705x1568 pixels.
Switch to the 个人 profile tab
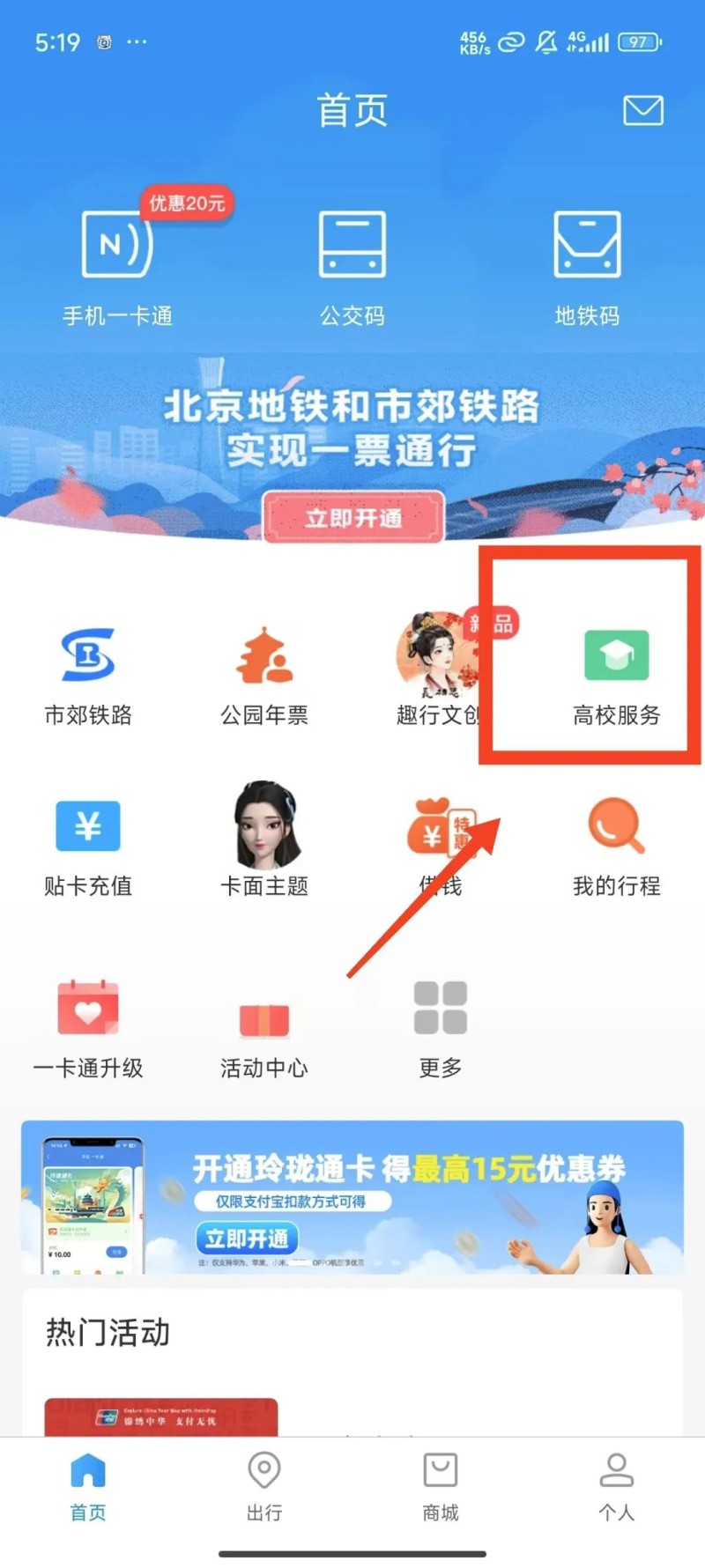coord(616,1486)
